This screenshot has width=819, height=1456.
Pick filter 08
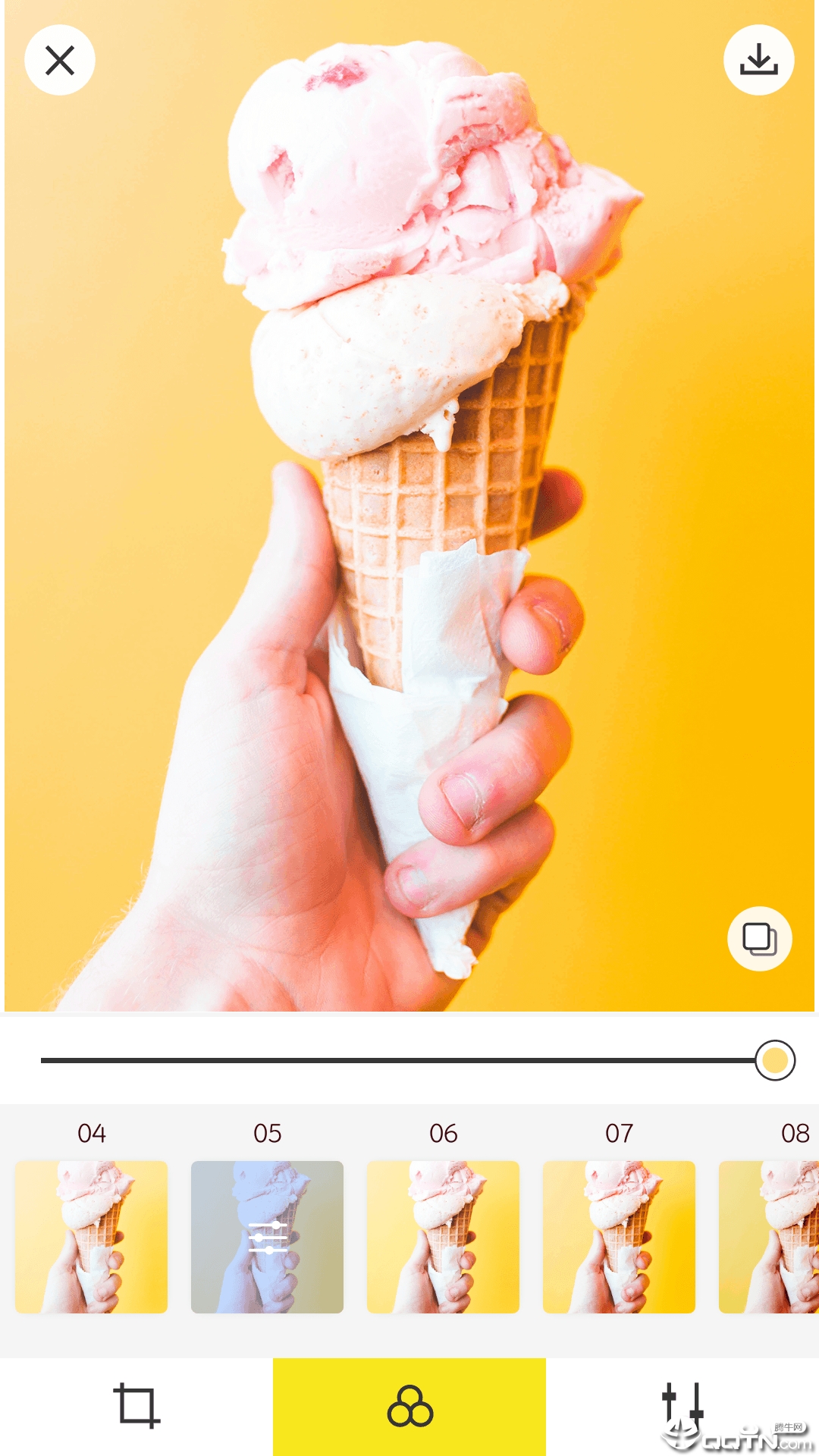(x=769, y=1237)
